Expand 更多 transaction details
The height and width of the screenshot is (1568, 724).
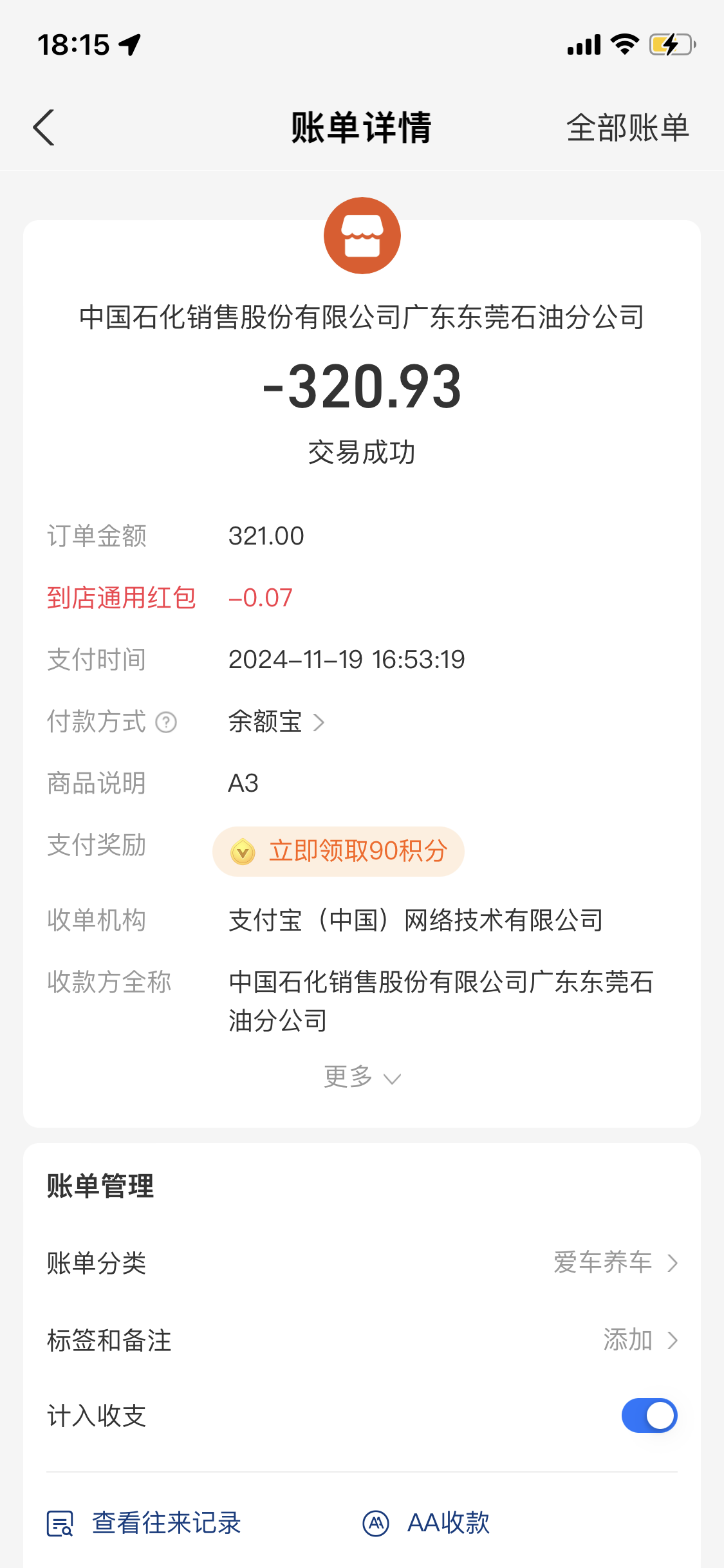pyautogui.click(x=362, y=1077)
